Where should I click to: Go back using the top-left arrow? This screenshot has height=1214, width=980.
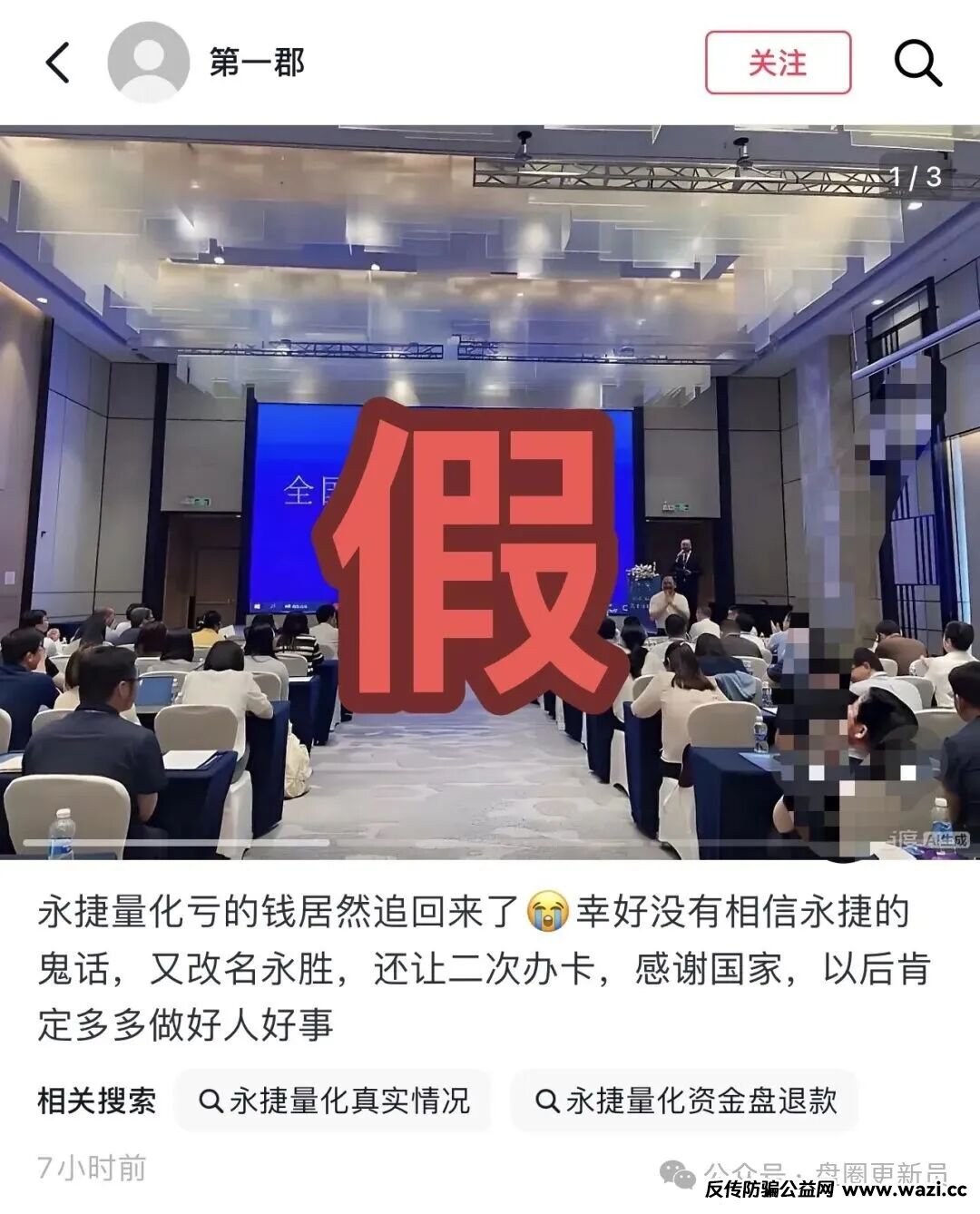[58, 64]
